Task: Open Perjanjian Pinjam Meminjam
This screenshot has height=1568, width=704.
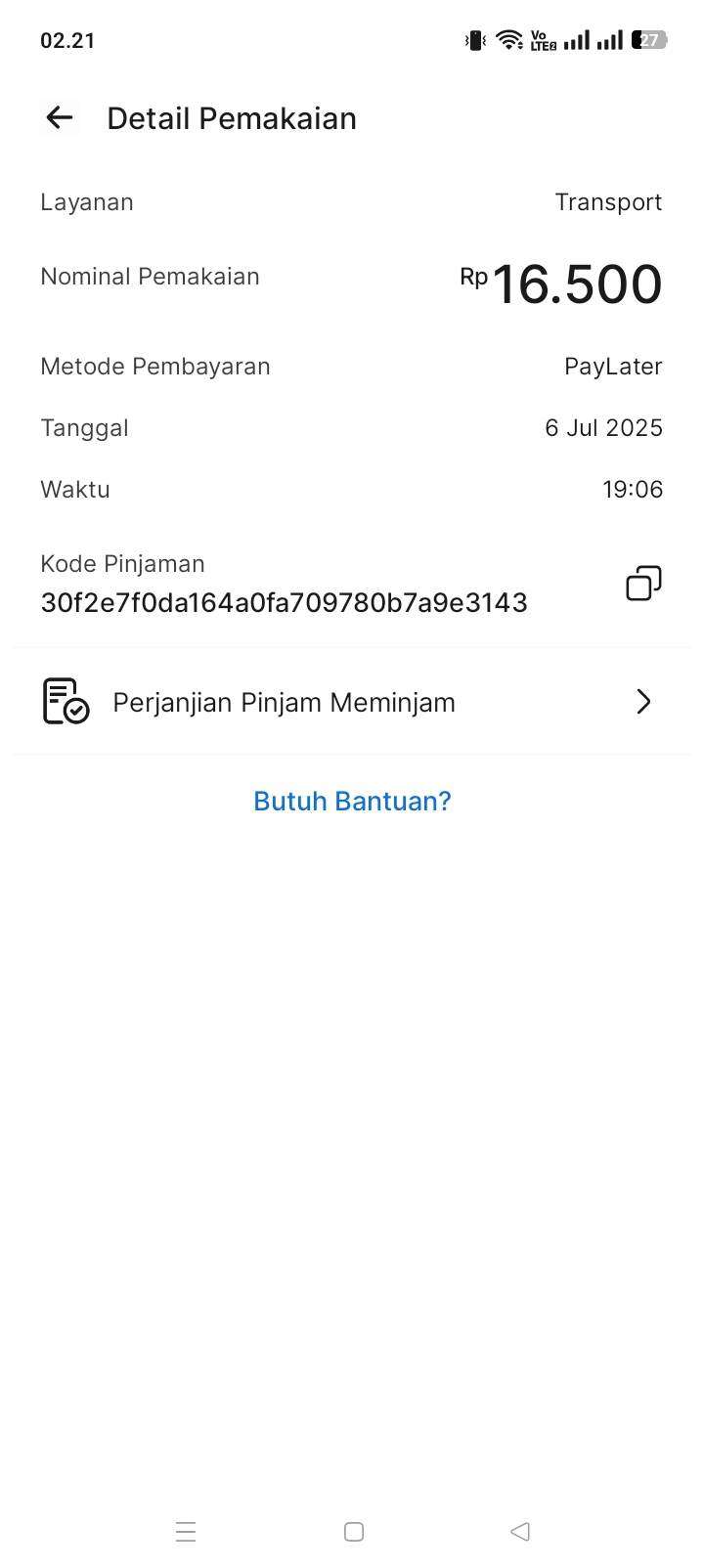Action: (352, 702)
